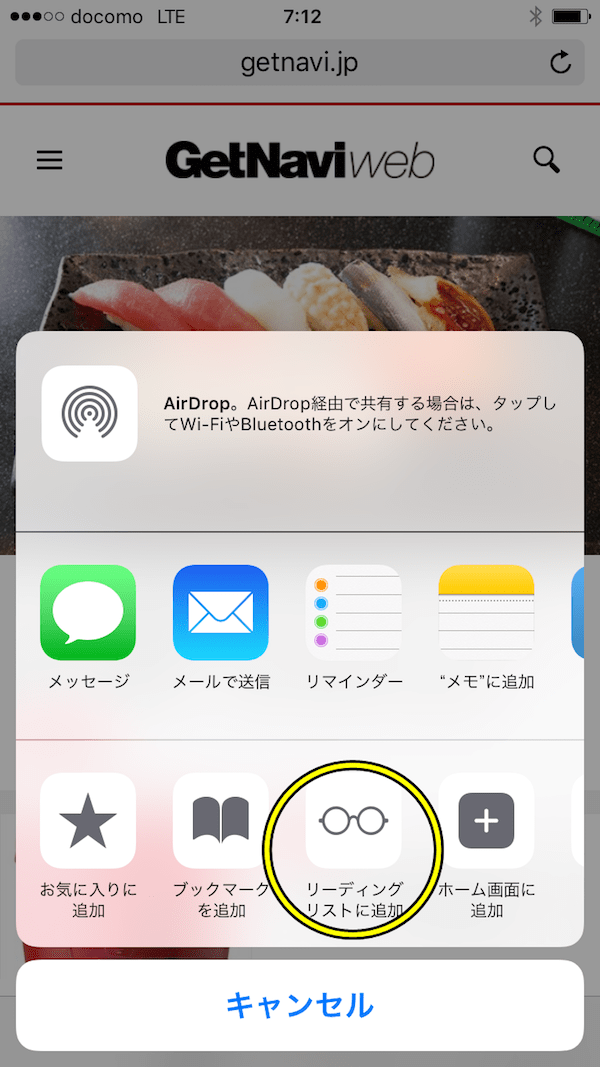This screenshot has height=1067, width=600.
Task: Add the page to メモ
Action: click(x=486, y=613)
